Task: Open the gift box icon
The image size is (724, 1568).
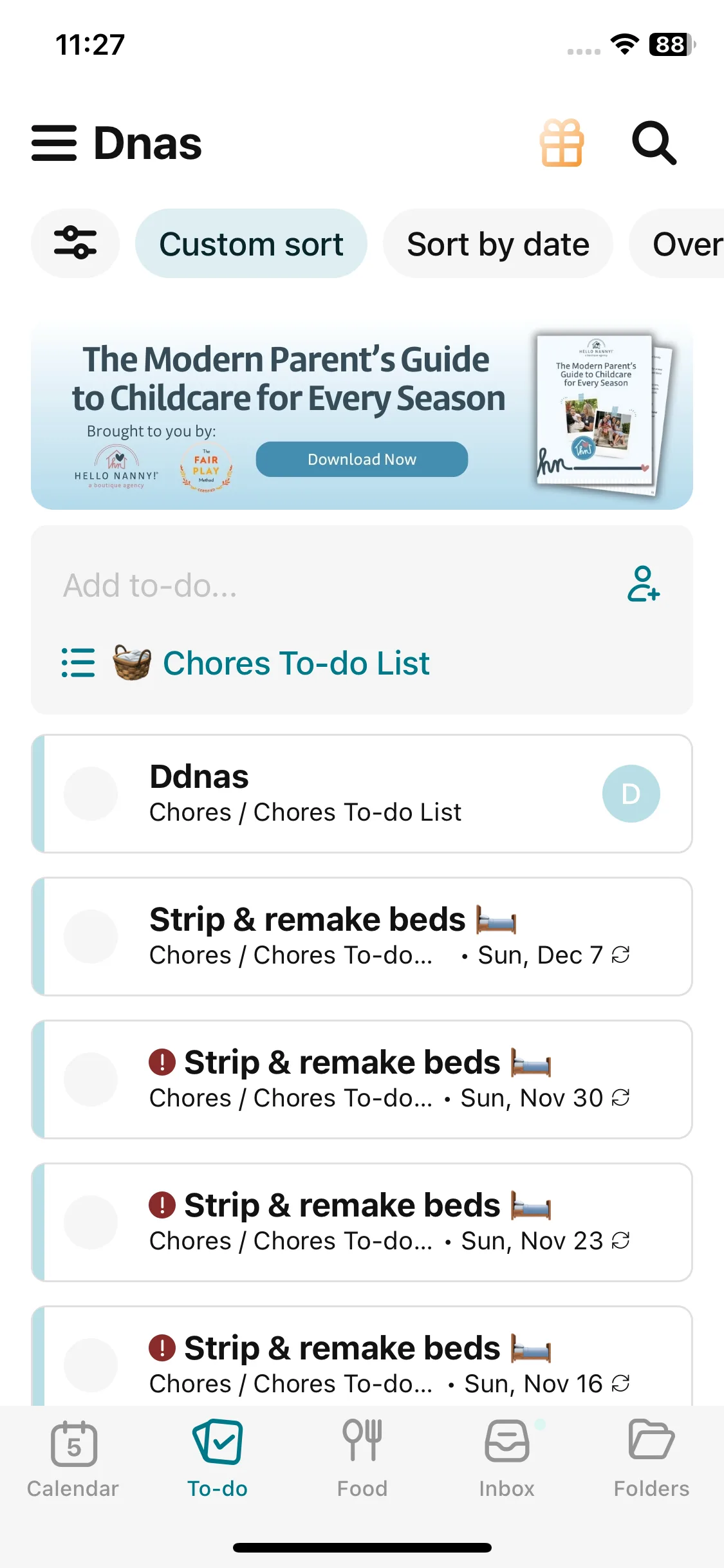Action: 562,143
